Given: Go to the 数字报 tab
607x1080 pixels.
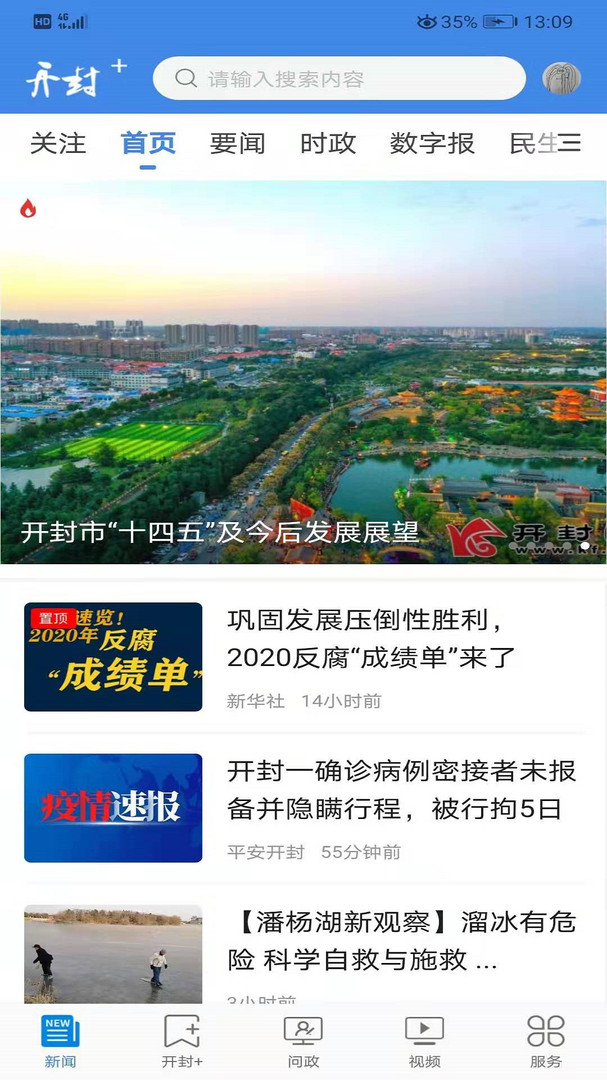Looking at the screenshot, I should 432,144.
